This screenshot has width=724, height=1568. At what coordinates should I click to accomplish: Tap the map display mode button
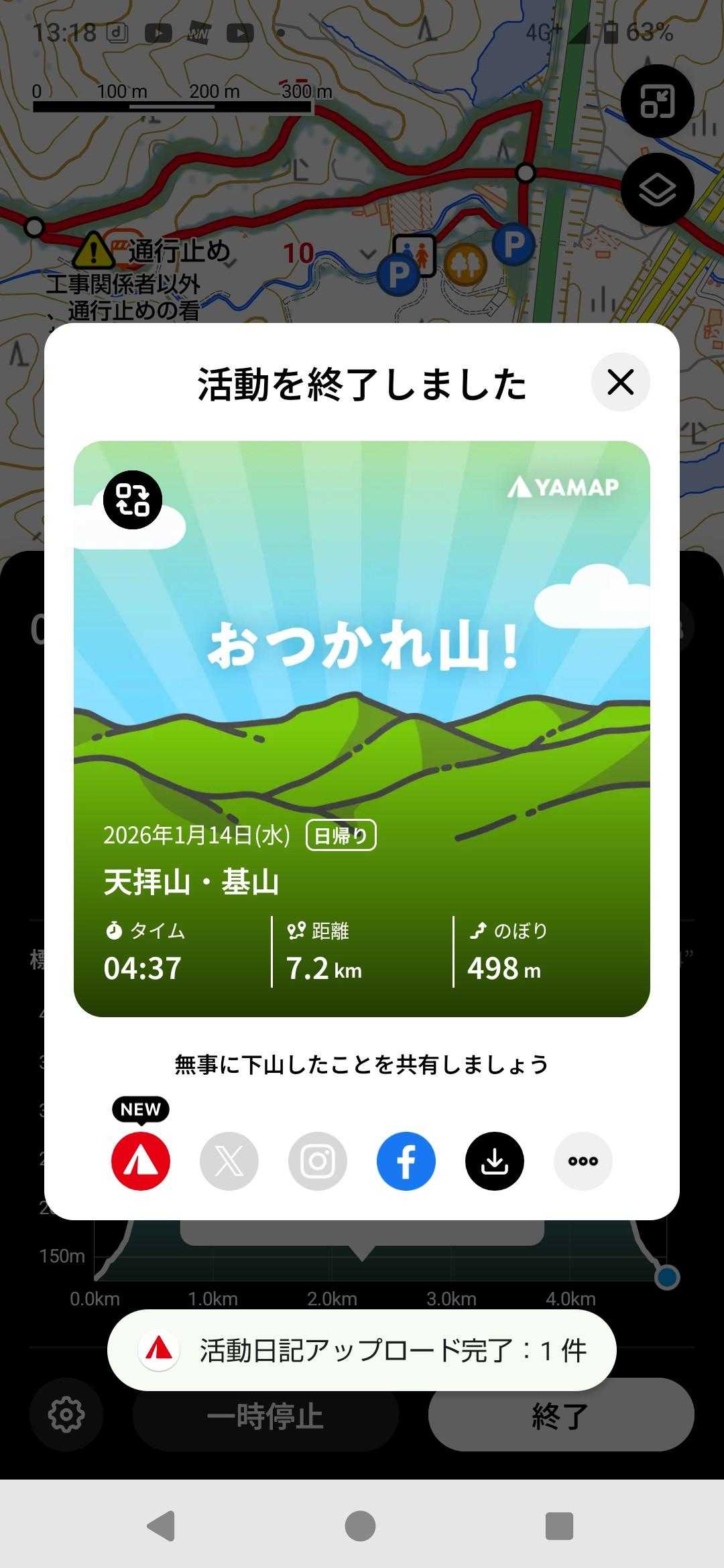pos(657,101)
